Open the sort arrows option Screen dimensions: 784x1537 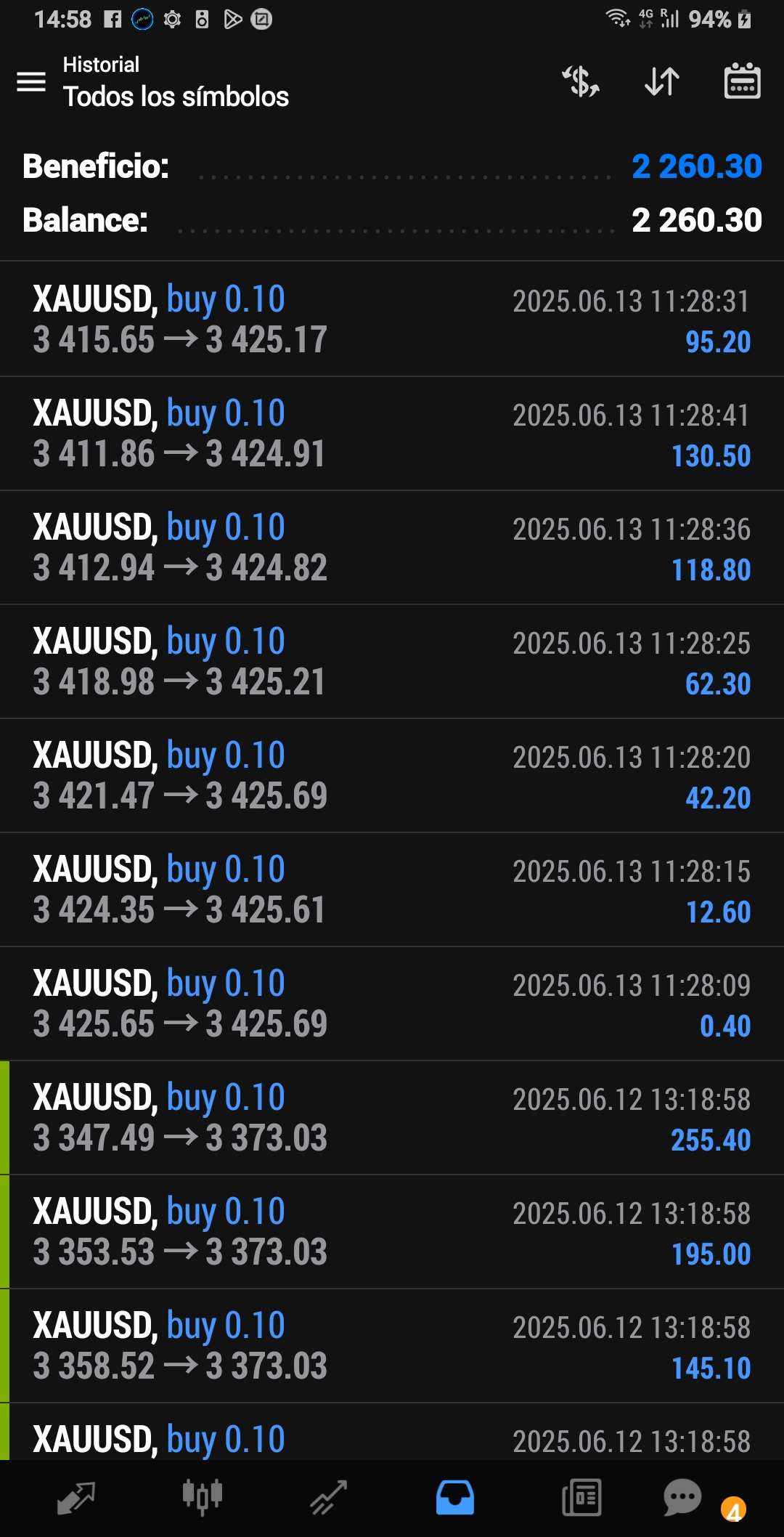coord(661,81)
